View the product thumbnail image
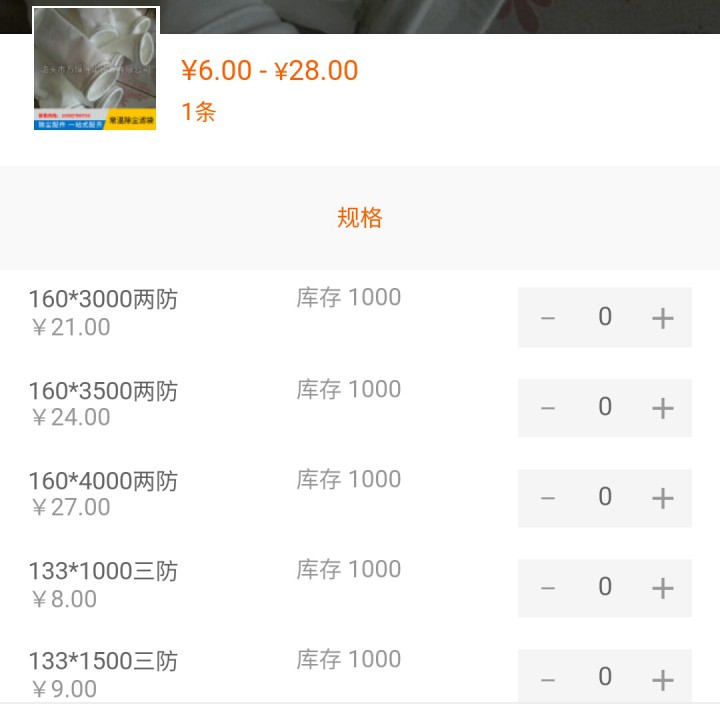Viewport: 720px width, 720px height. tap(96, 70)
